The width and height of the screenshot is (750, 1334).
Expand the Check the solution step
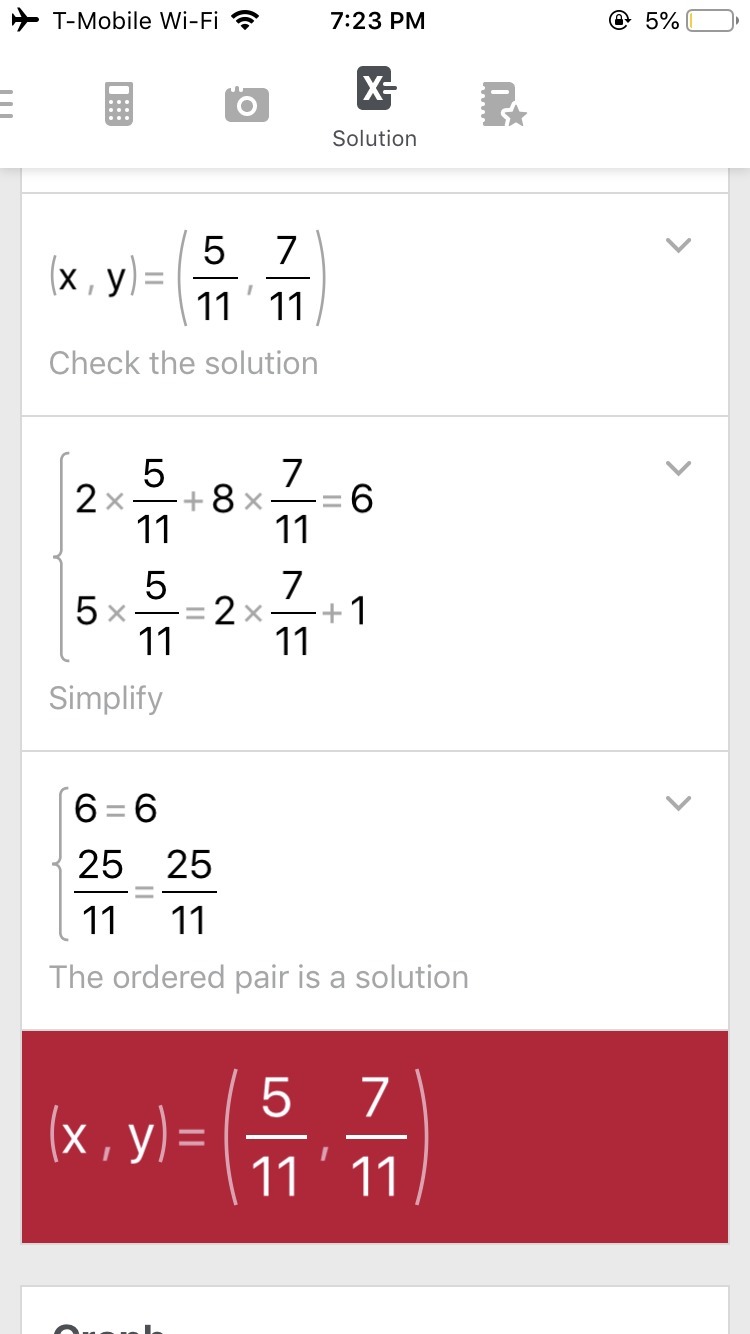679,245
